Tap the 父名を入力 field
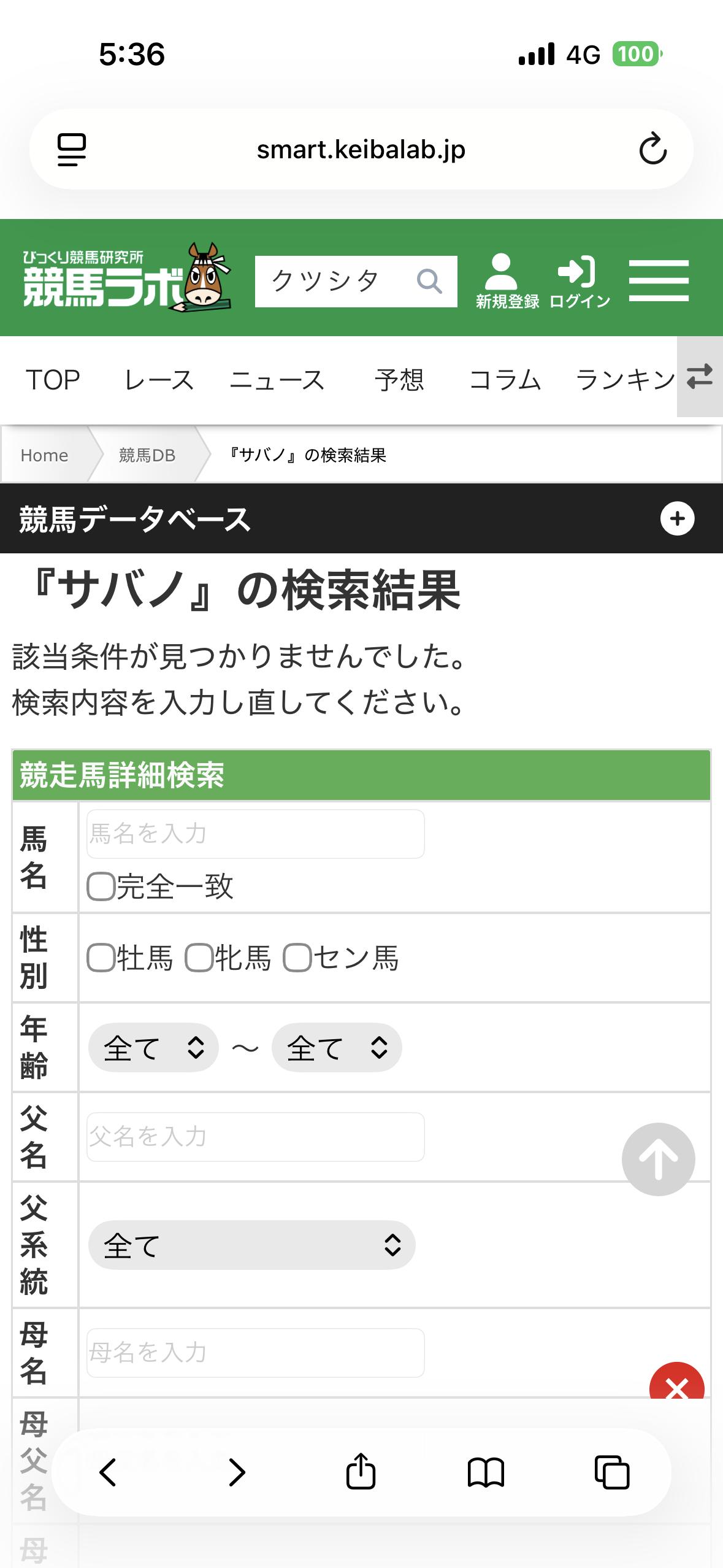The height and width of the screenshot is (1568, 723). pos(255,1137)
